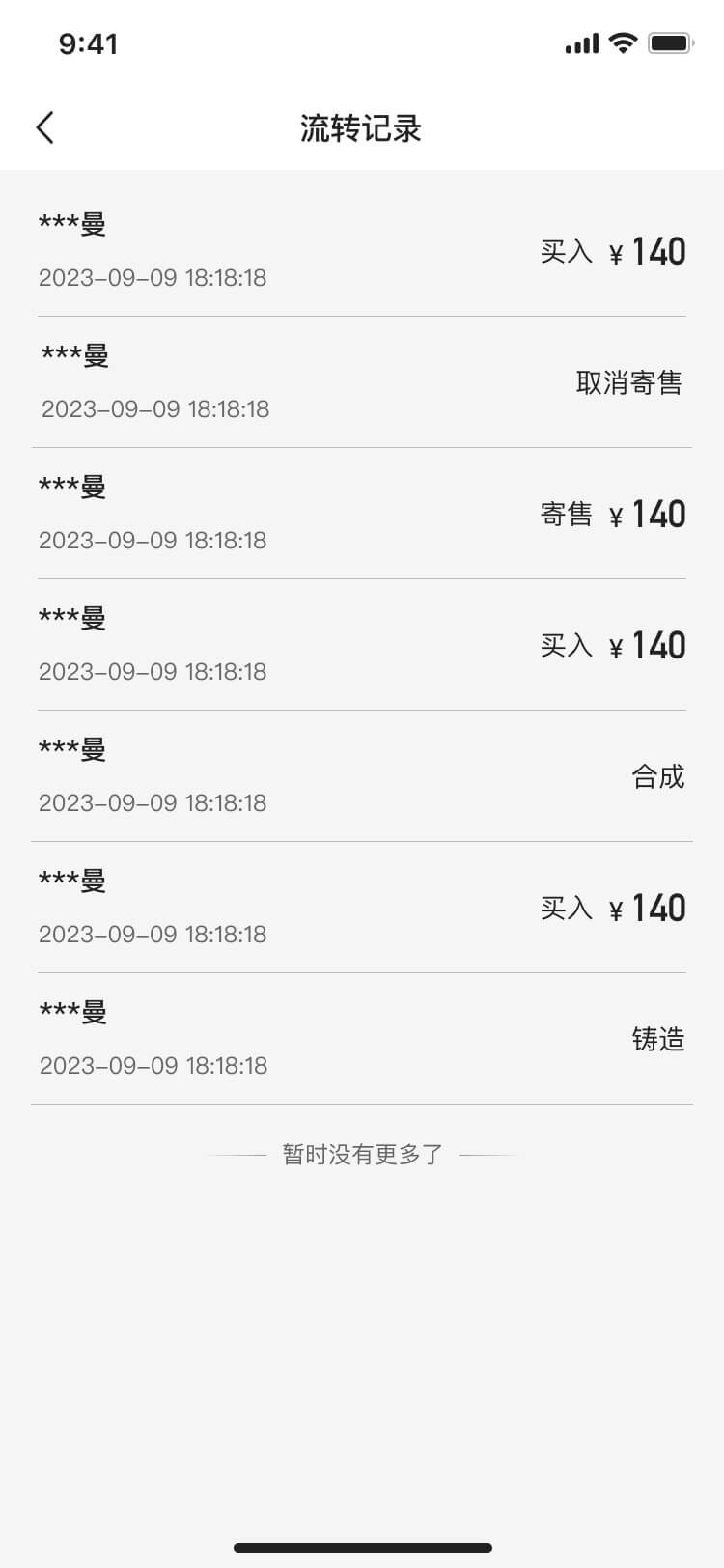The height and width of the screenshot is (1568, 724).
Task: Select the second 买入 ¥140 entry
Action: (x=613, y=644)
